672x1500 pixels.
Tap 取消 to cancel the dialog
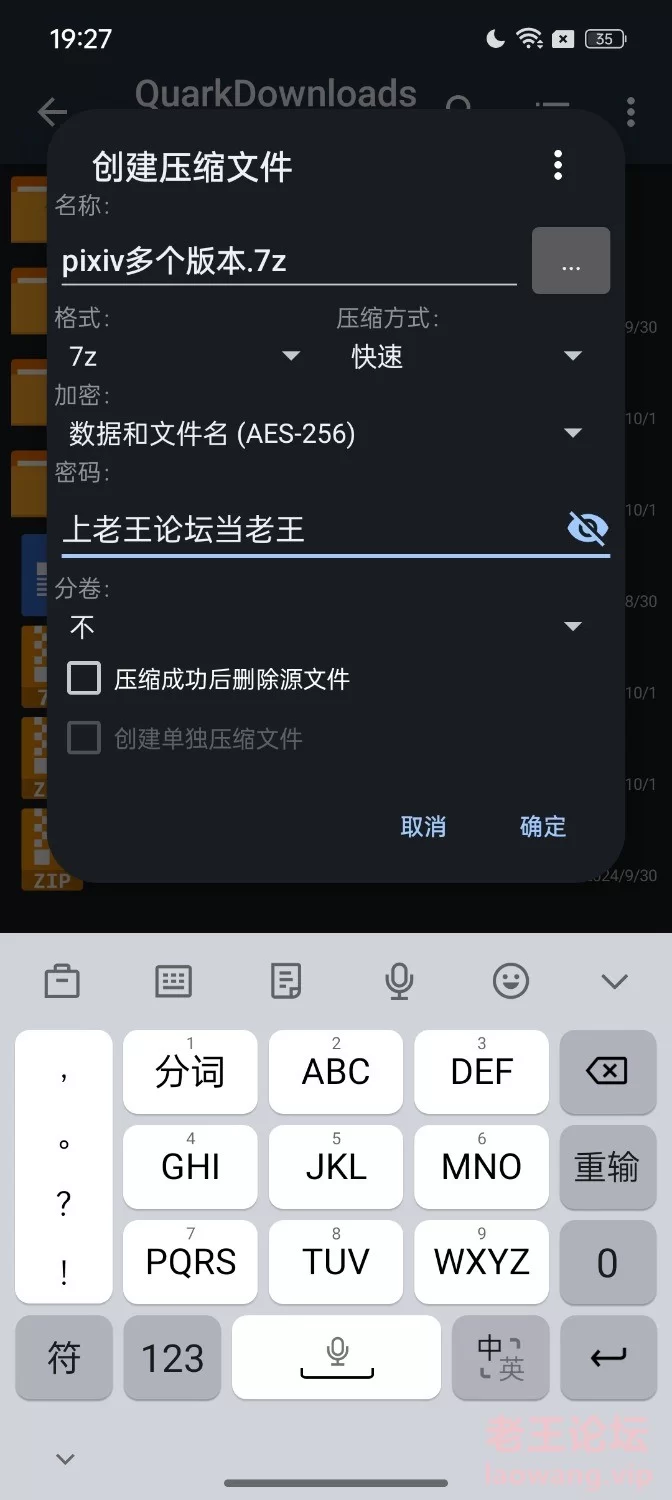pos(423,827)
